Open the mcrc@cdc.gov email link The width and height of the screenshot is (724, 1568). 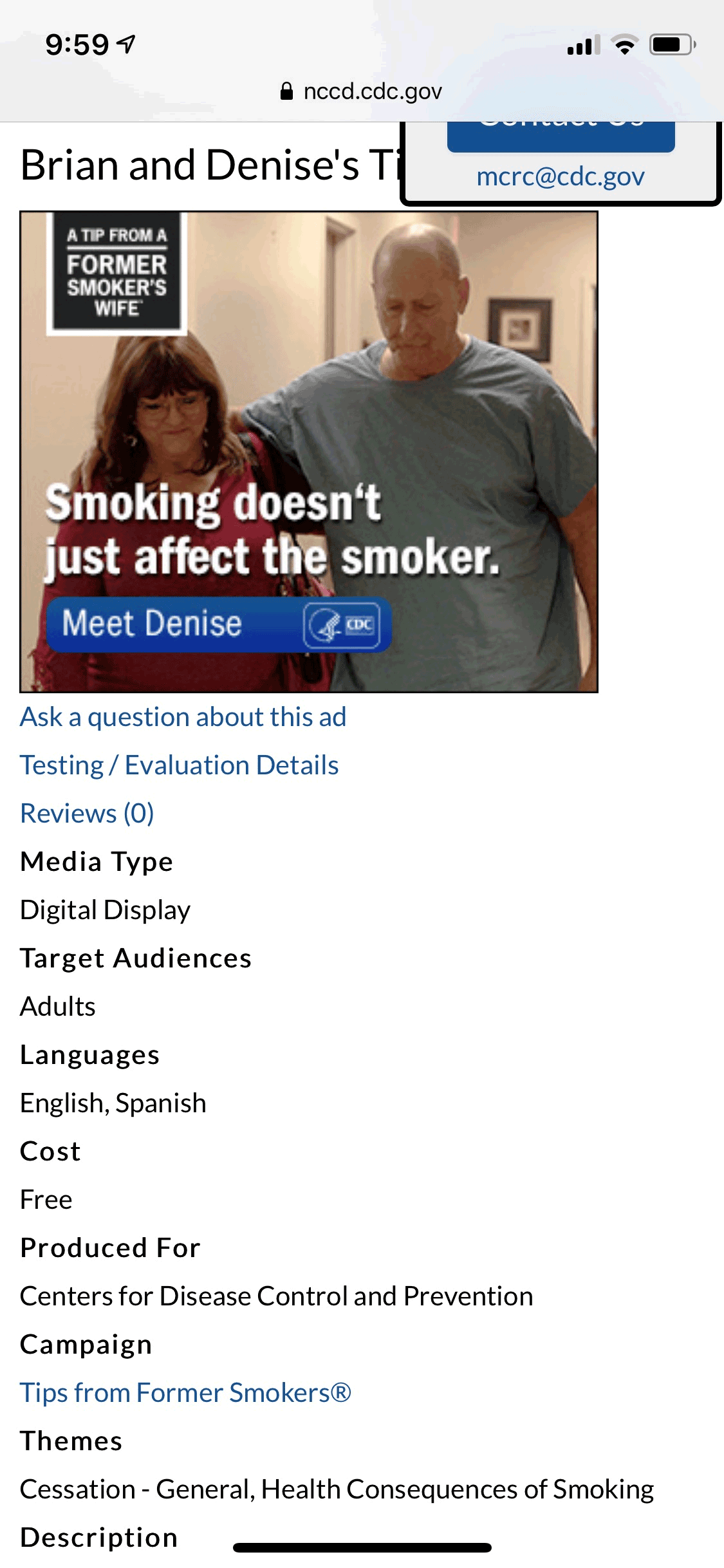click(560, 176)
